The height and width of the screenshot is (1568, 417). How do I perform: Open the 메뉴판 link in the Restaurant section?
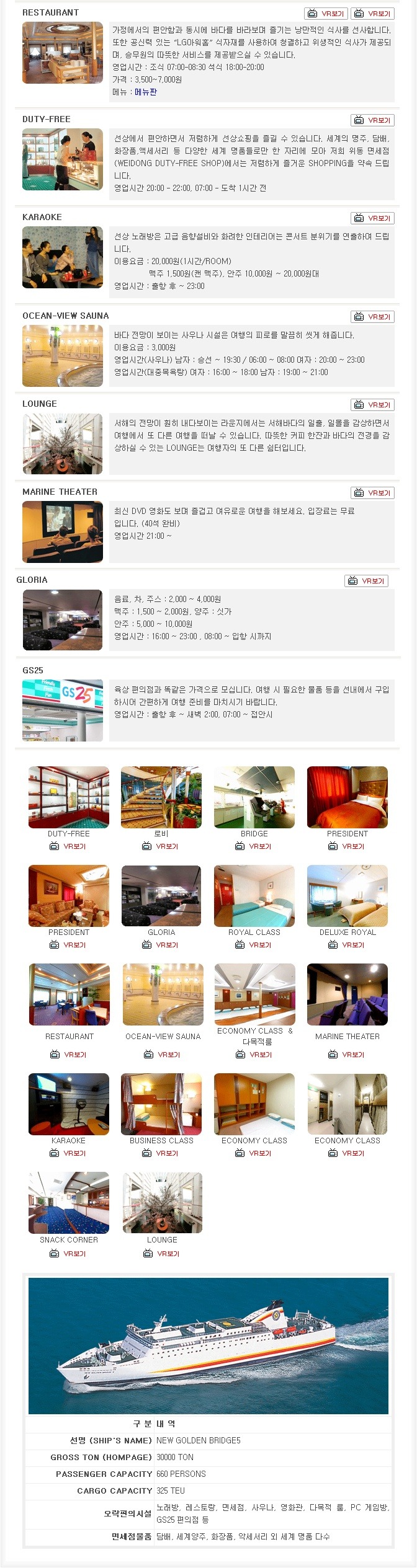point(146,92)
